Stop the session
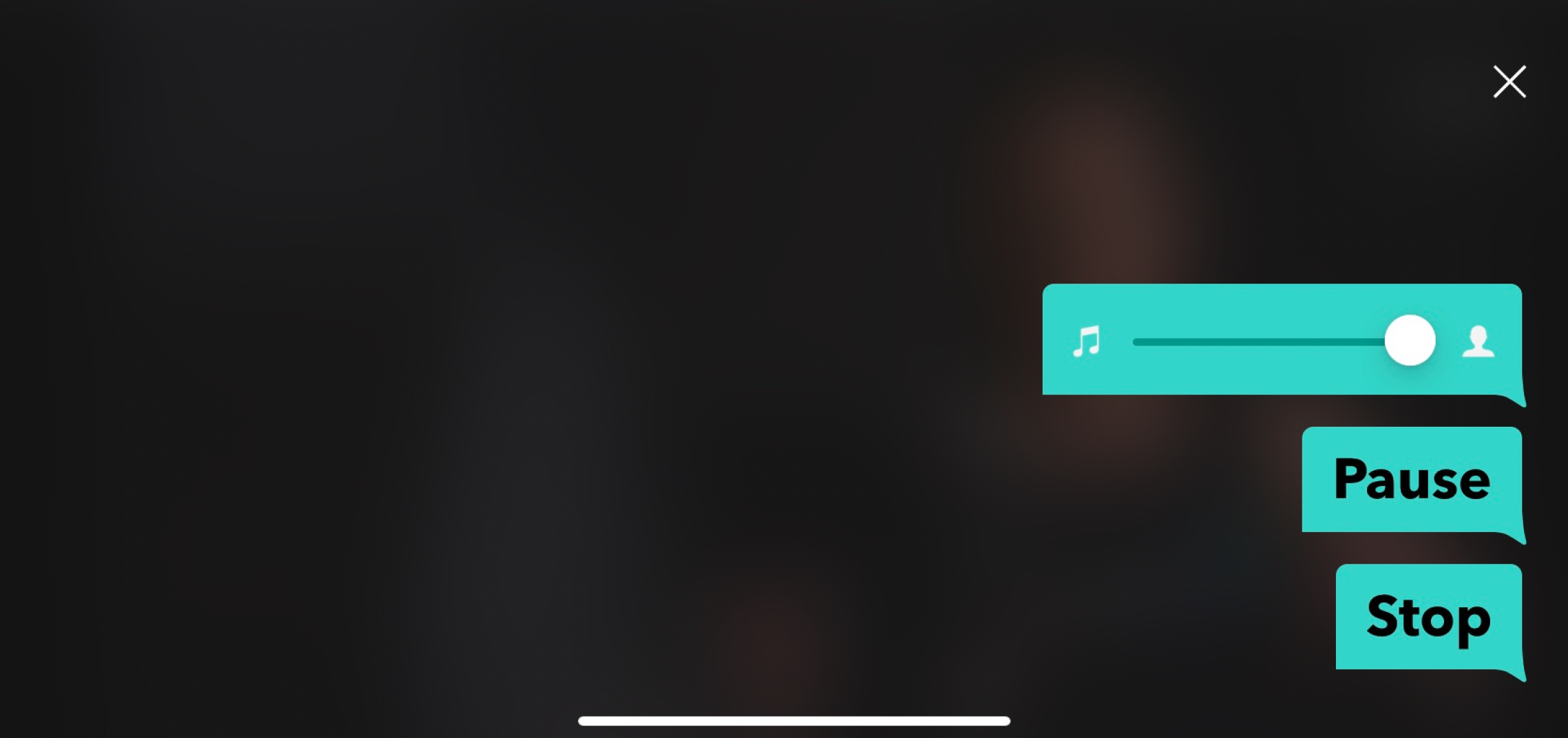 [1428, 617]
